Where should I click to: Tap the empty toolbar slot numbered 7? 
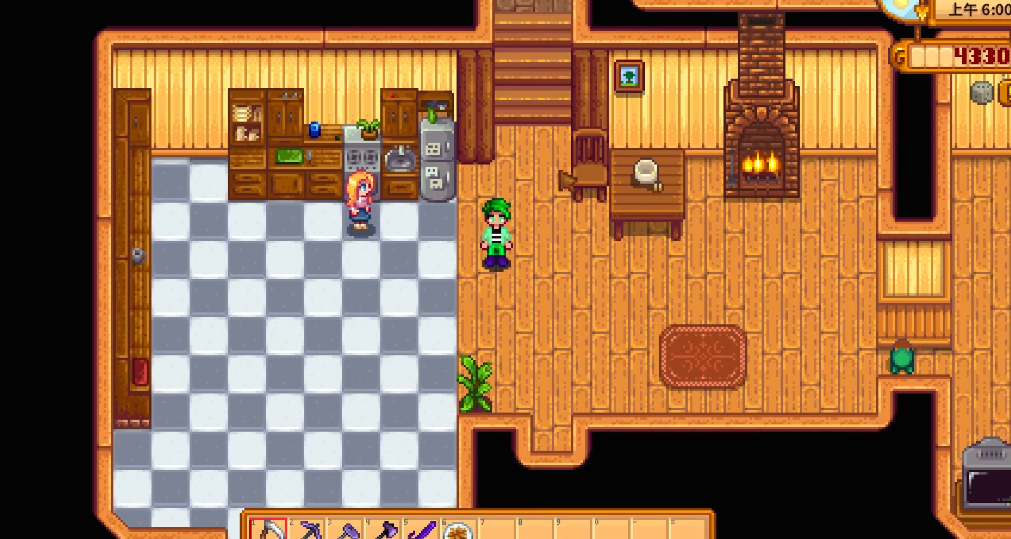(500, 530)
